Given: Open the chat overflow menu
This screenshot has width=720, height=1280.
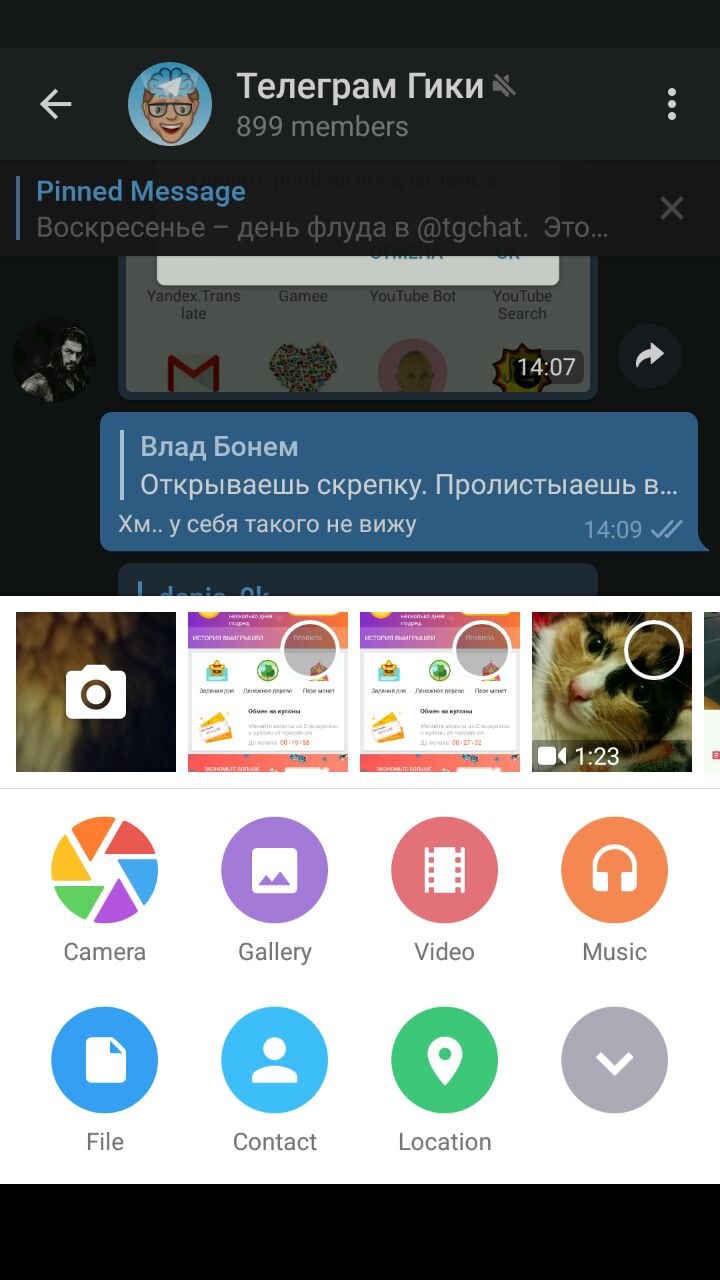Looking at the screenshot, I should click(671, 104).
